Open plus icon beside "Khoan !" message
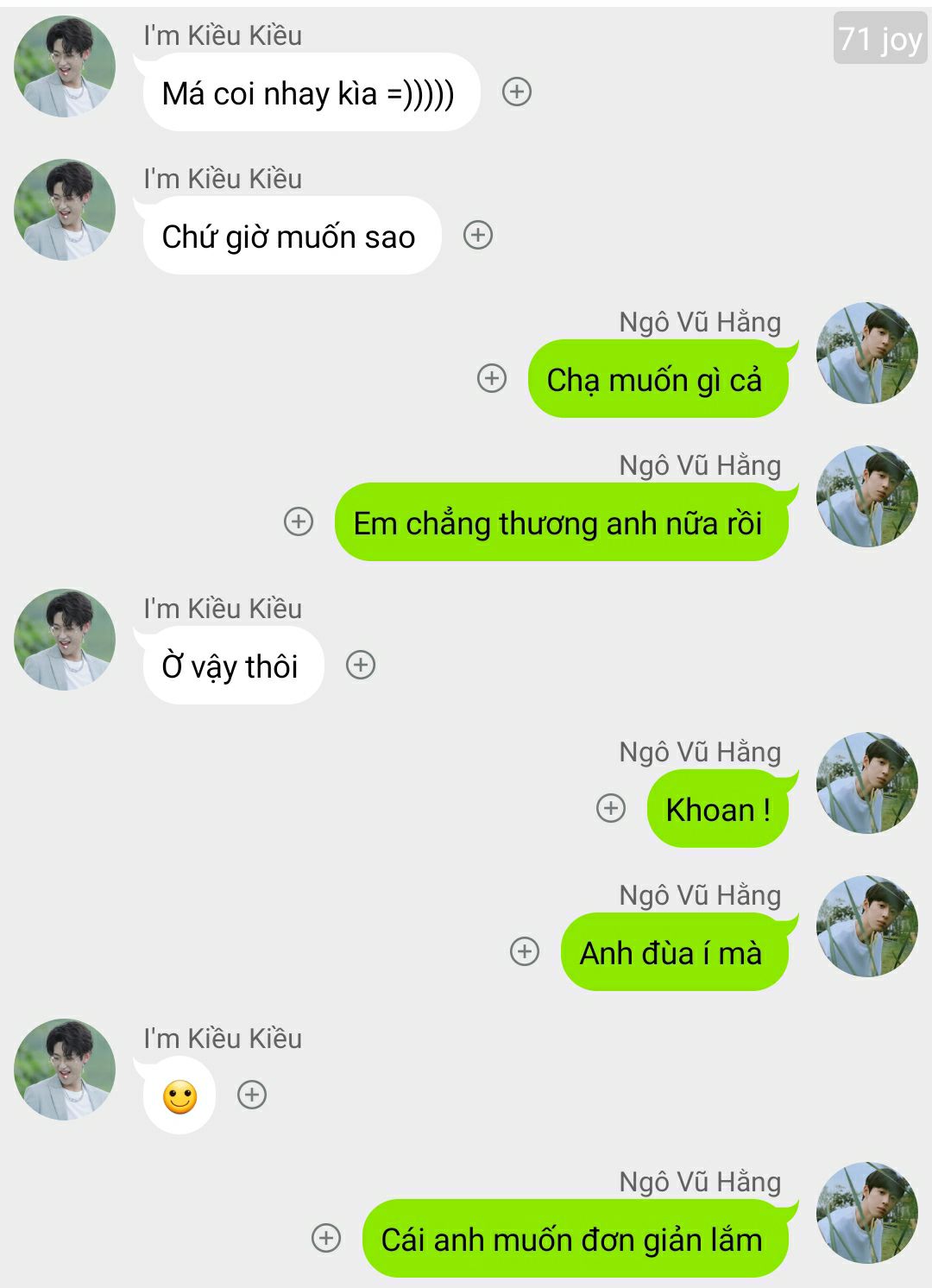932x1288 pixels. click(x=611, y=808)
